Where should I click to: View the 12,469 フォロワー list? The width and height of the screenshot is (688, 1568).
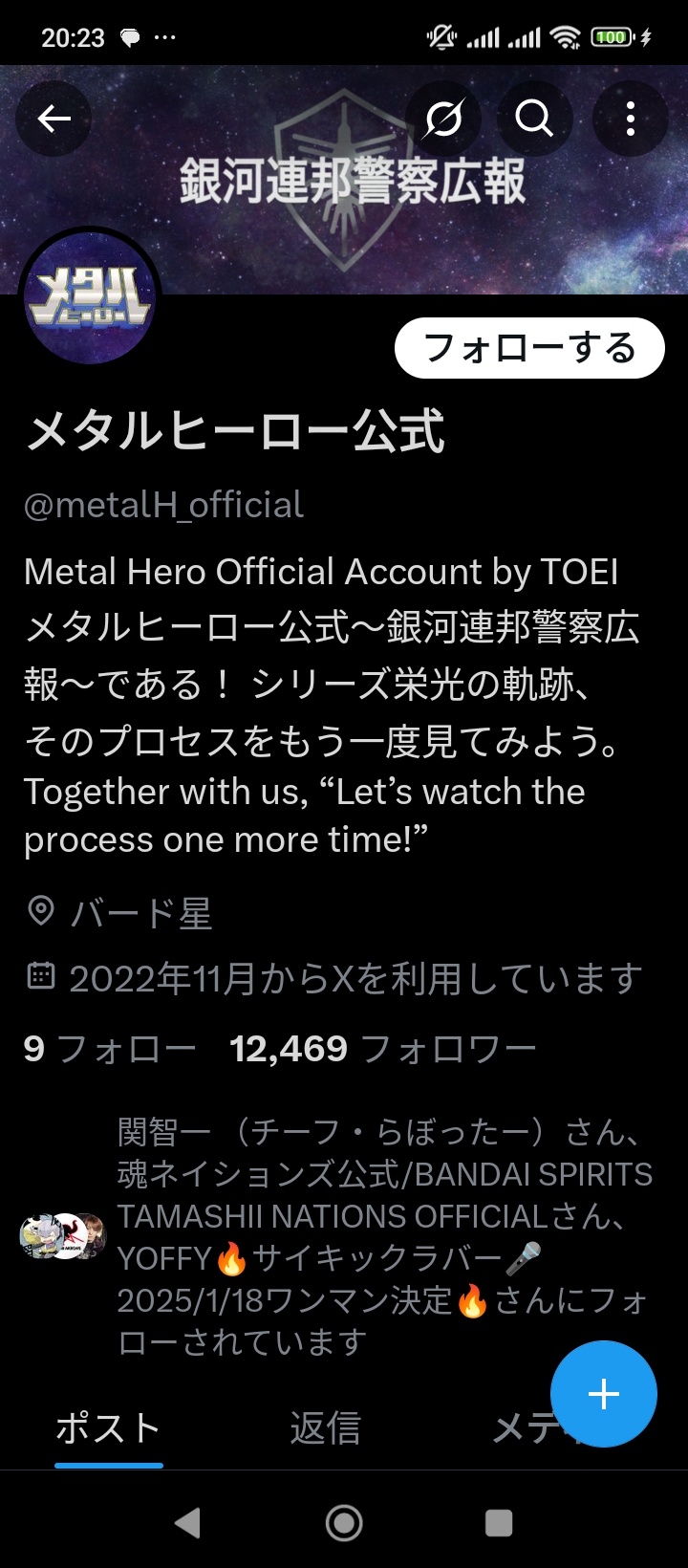tap(382, 1049)
